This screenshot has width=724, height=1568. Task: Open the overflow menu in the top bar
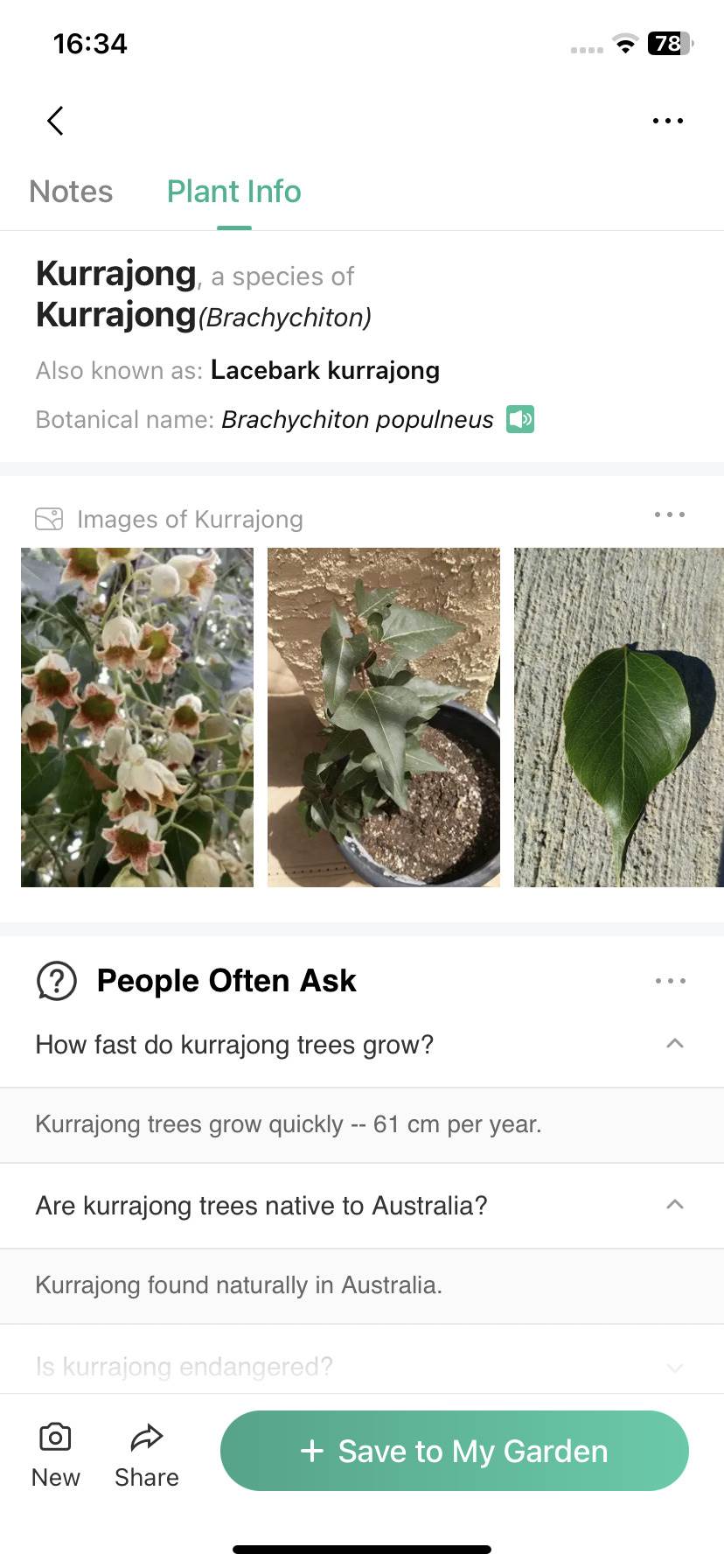tap(668, 121)
